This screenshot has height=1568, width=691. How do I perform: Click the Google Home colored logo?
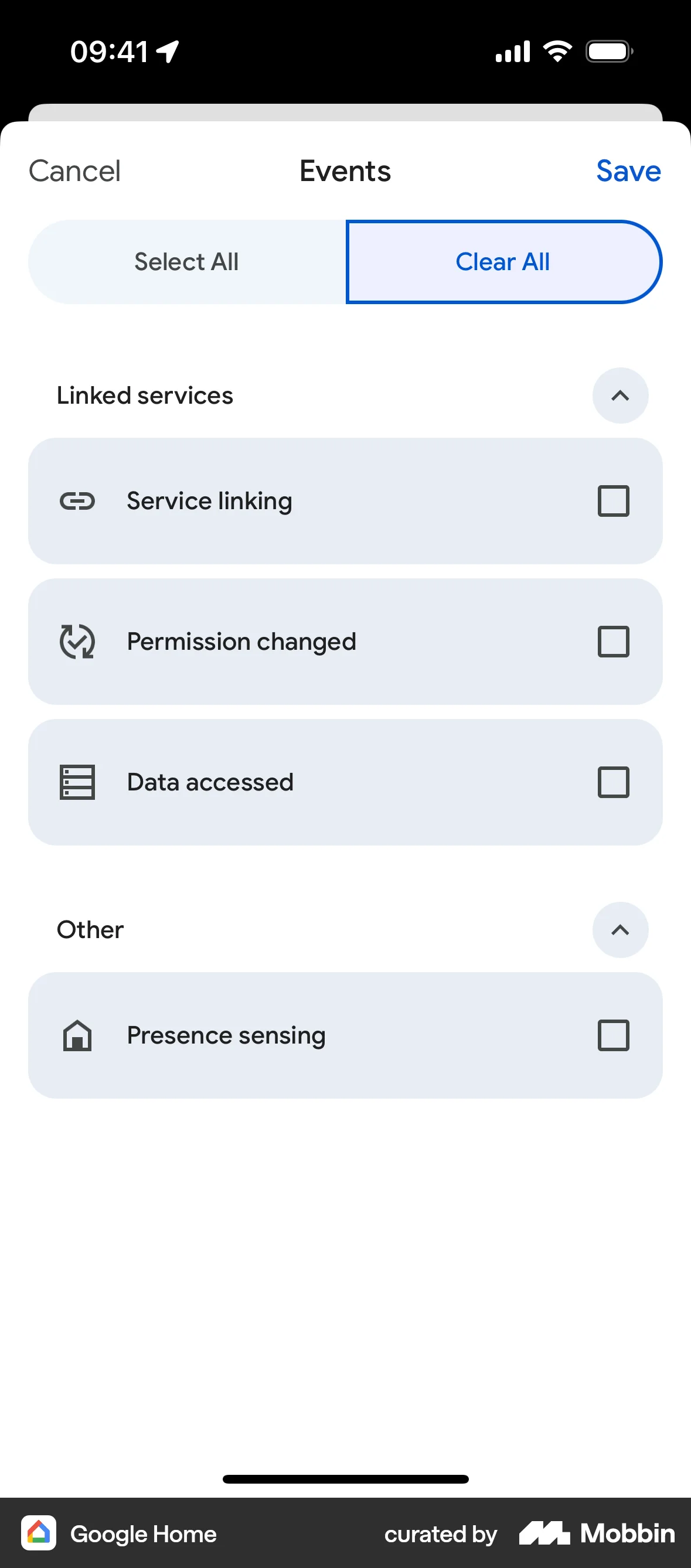point(39,1533)
